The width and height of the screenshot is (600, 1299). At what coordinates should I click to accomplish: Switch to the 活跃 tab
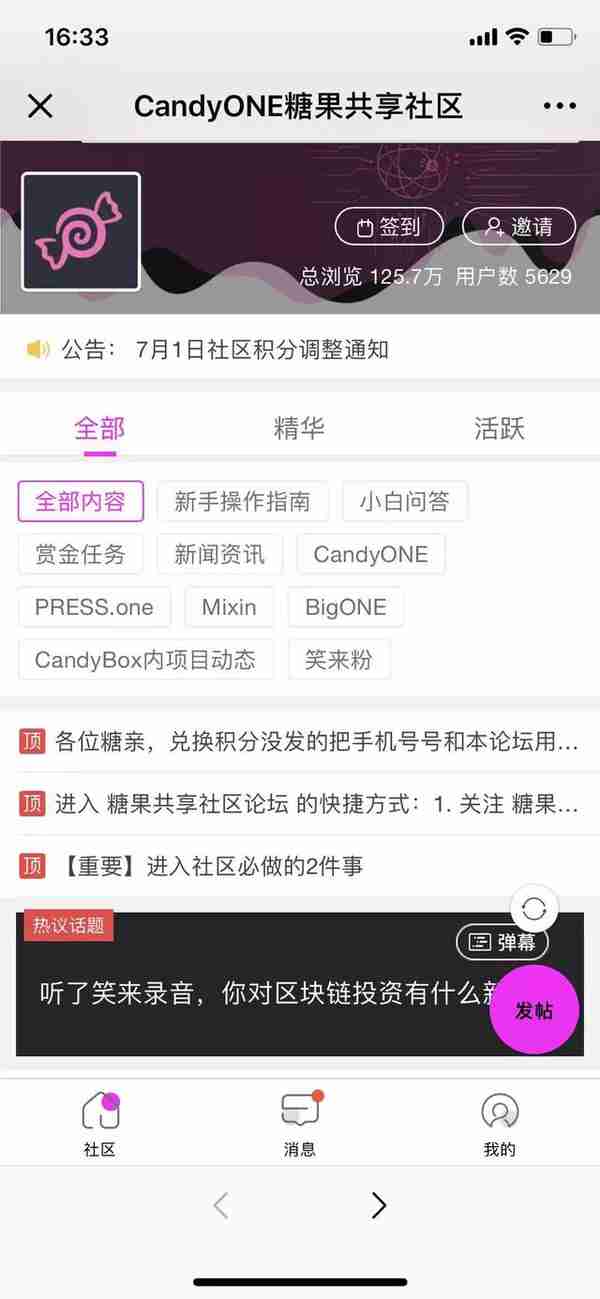pyautogui.click(x=499, y=429)
